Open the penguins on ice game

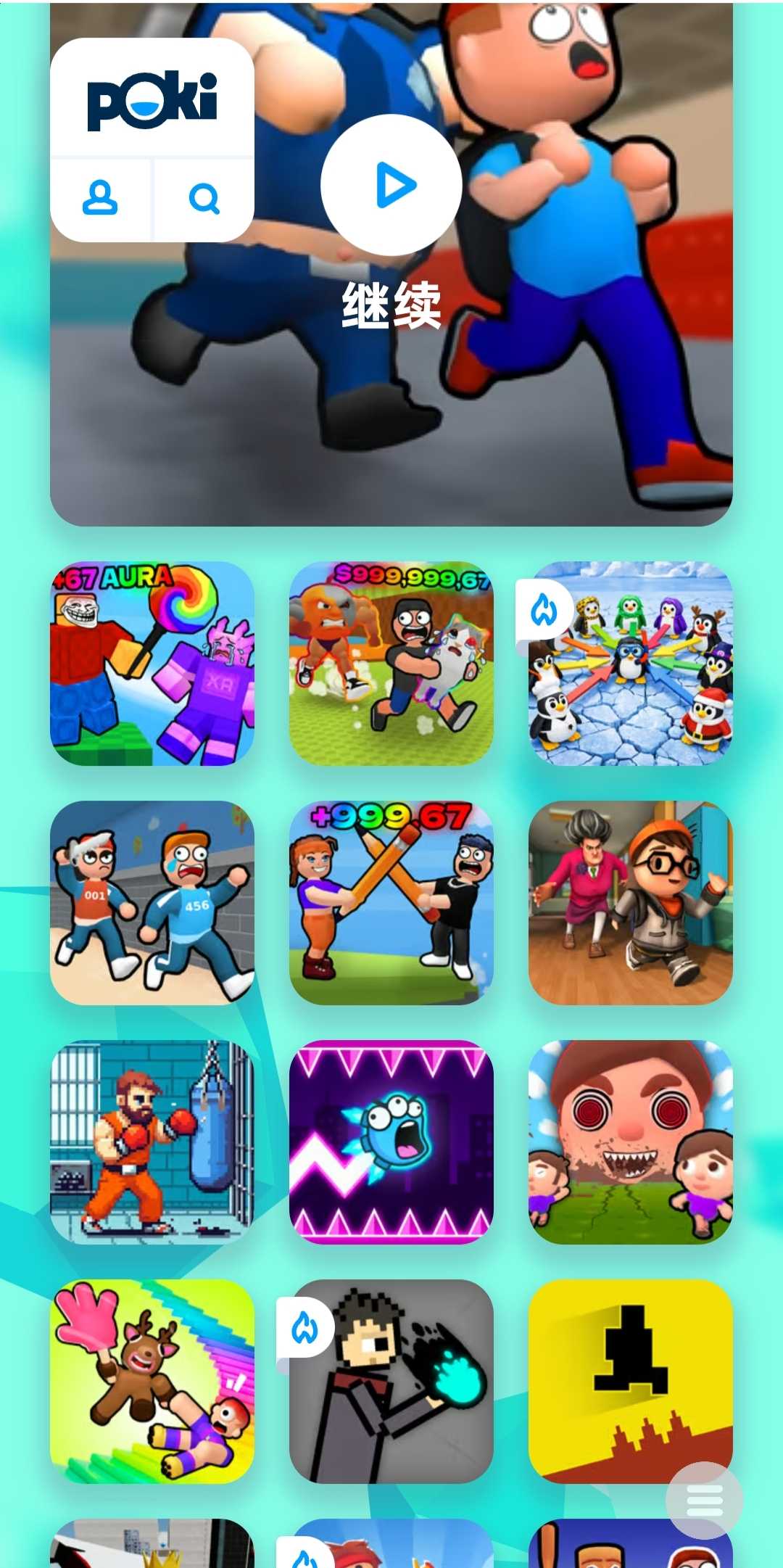[x=631, y=664]
